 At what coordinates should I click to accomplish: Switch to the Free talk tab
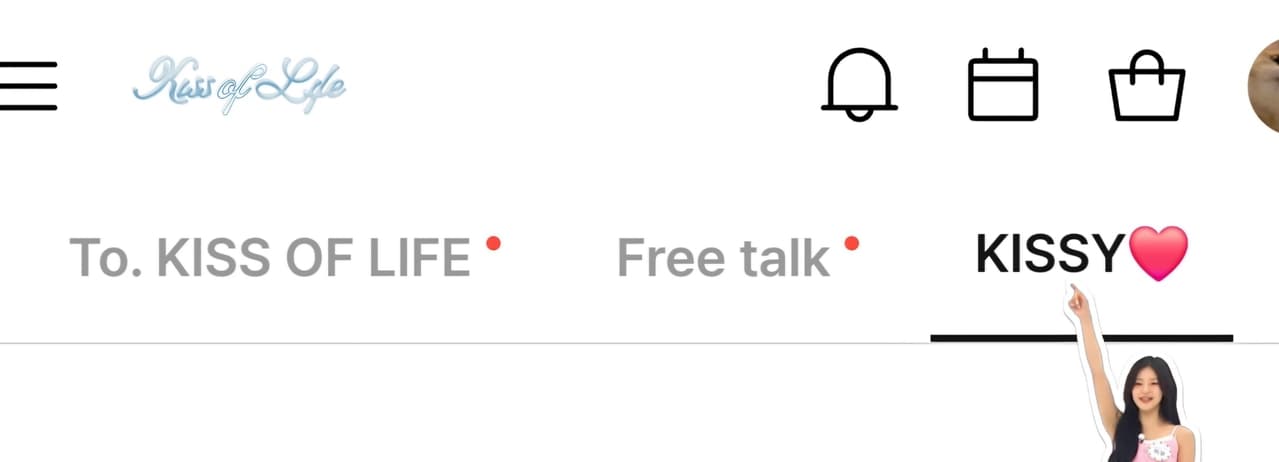pyautogui.click(x=724, y=258)
